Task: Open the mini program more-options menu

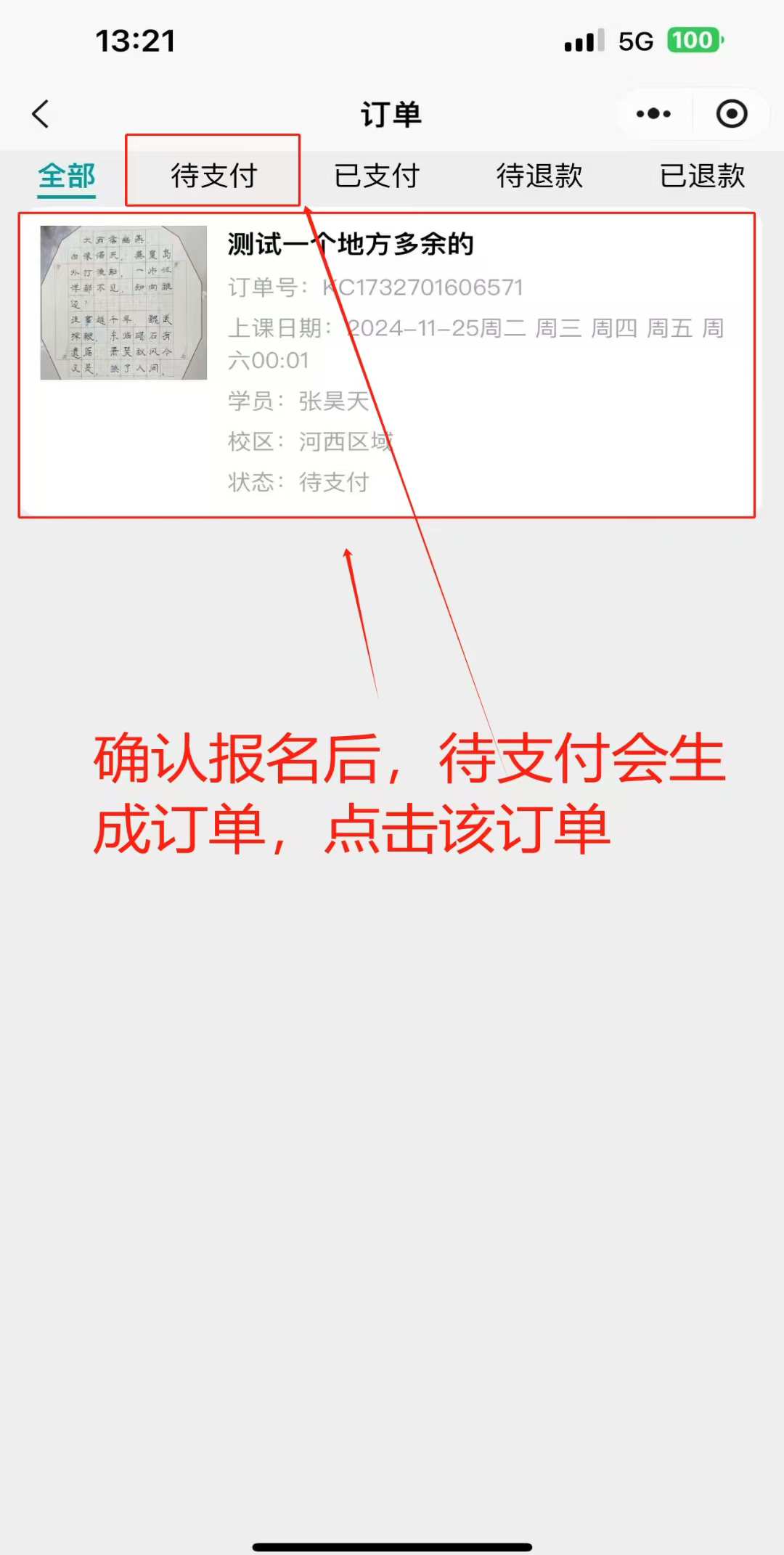Action: coord(653,114)
